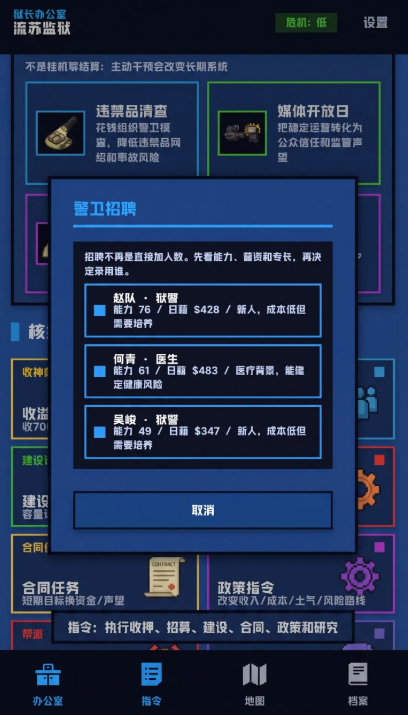Select candidate 何青 医生
Viewport: 408px width, 715px height.
pos(203,371)
